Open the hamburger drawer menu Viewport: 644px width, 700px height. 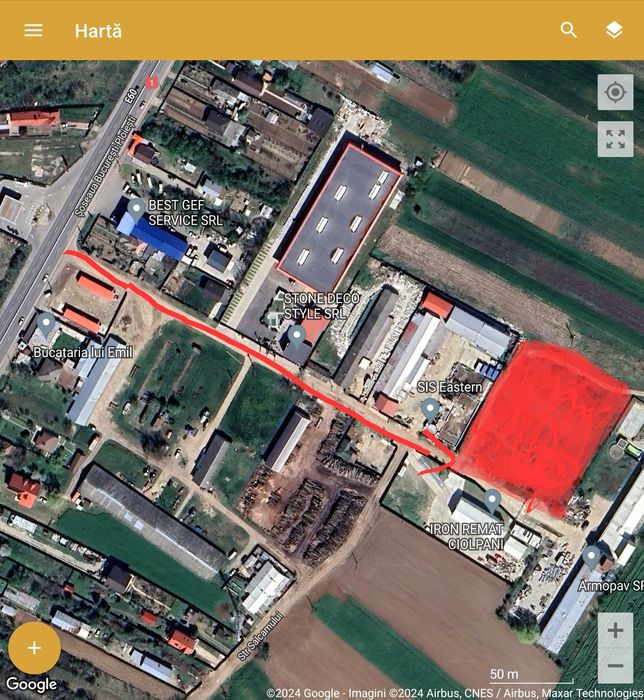tap(33, 30)
